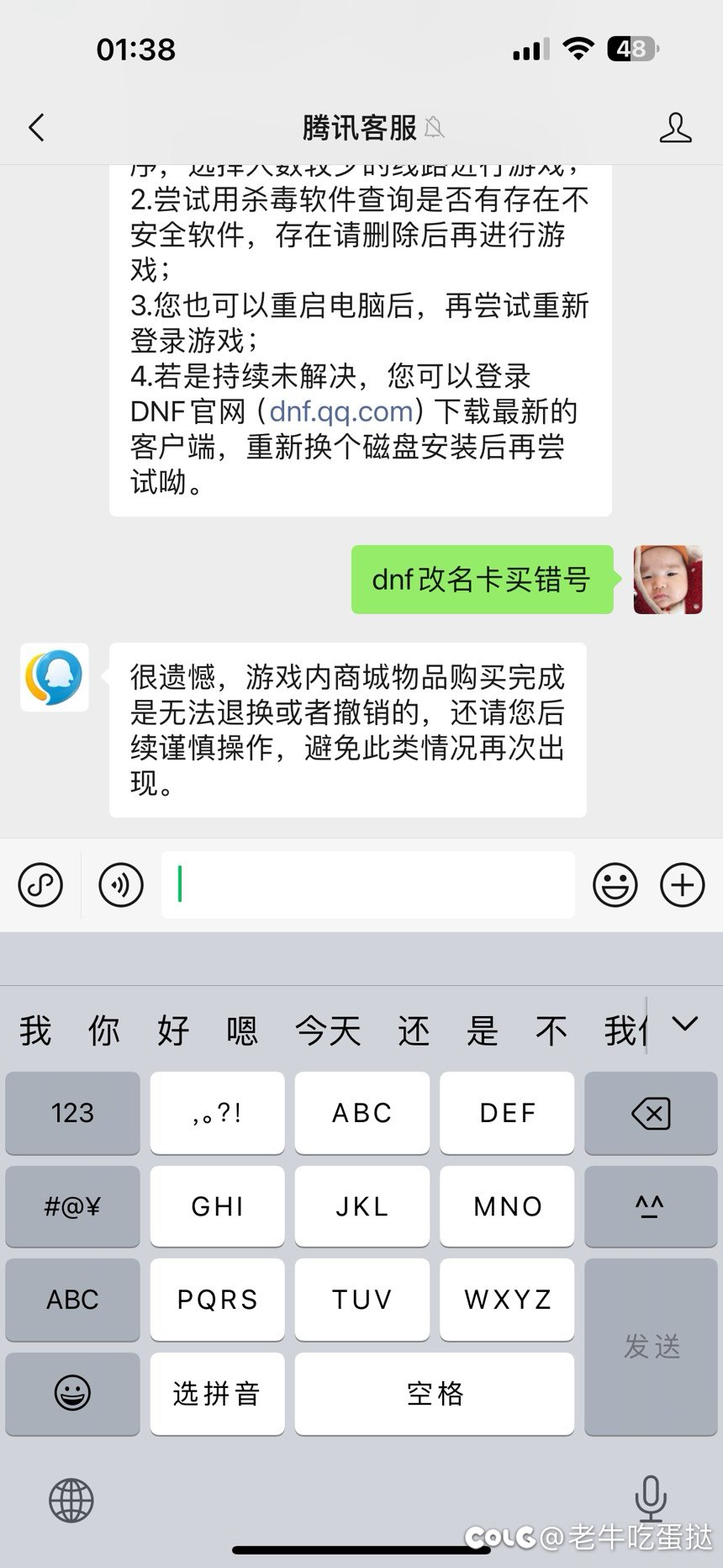Open the plus attachments menu
Viewport: 723px width, 1568px height.
683,884
